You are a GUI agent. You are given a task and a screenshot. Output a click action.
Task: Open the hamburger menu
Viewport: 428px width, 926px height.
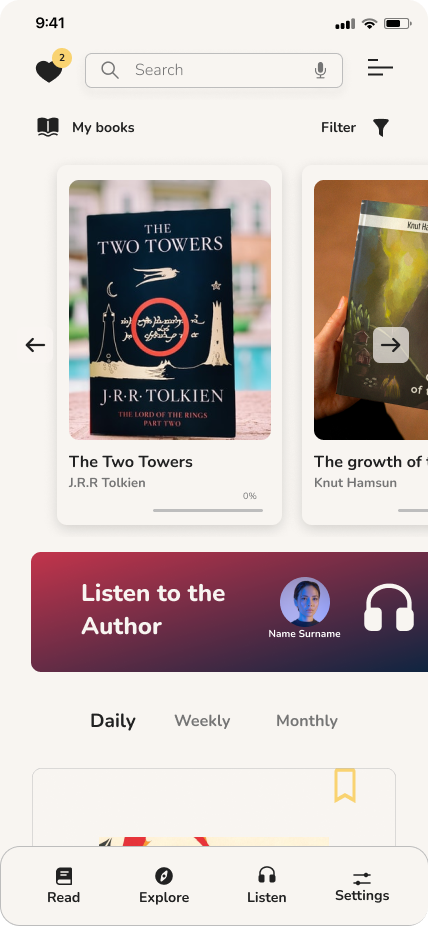pos(380,68)
